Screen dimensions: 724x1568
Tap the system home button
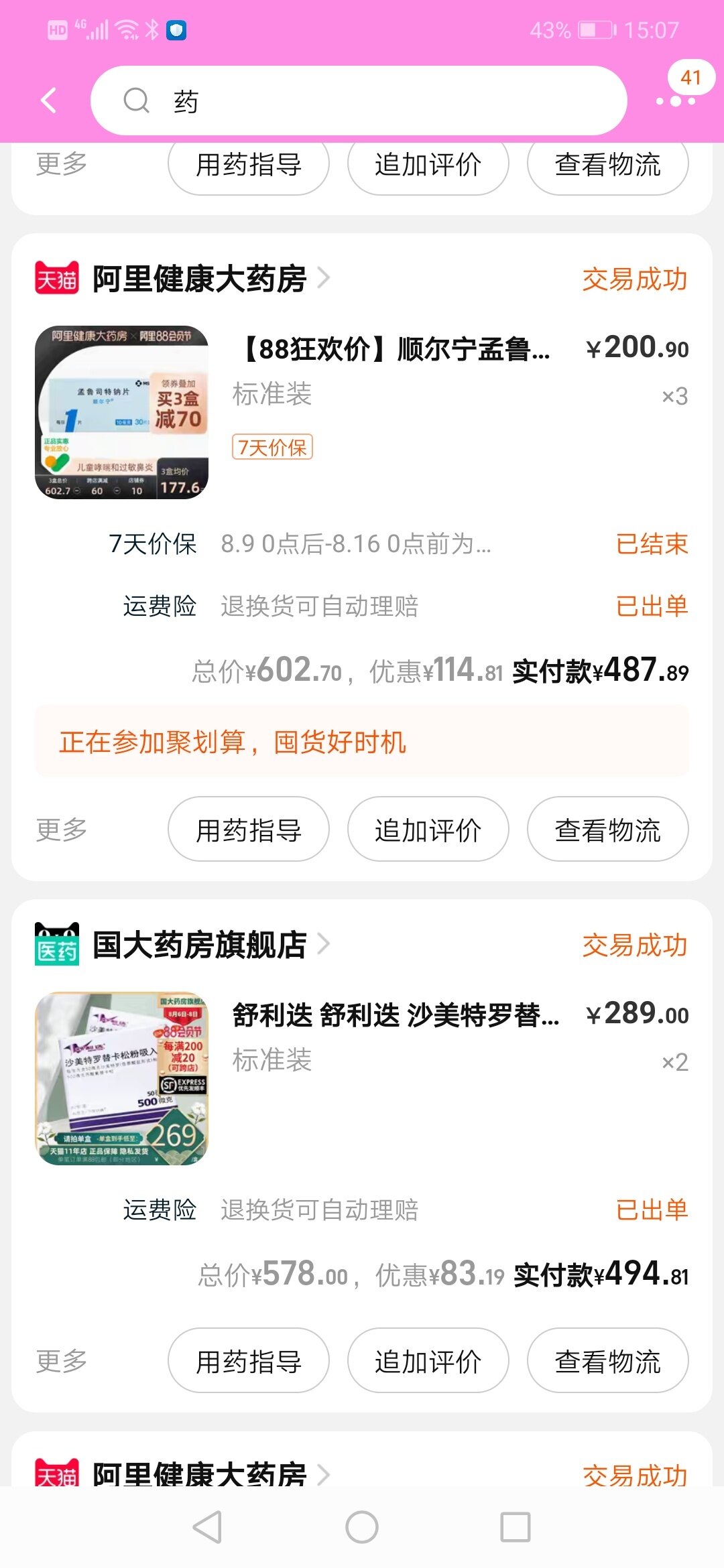coord(362,1527)
